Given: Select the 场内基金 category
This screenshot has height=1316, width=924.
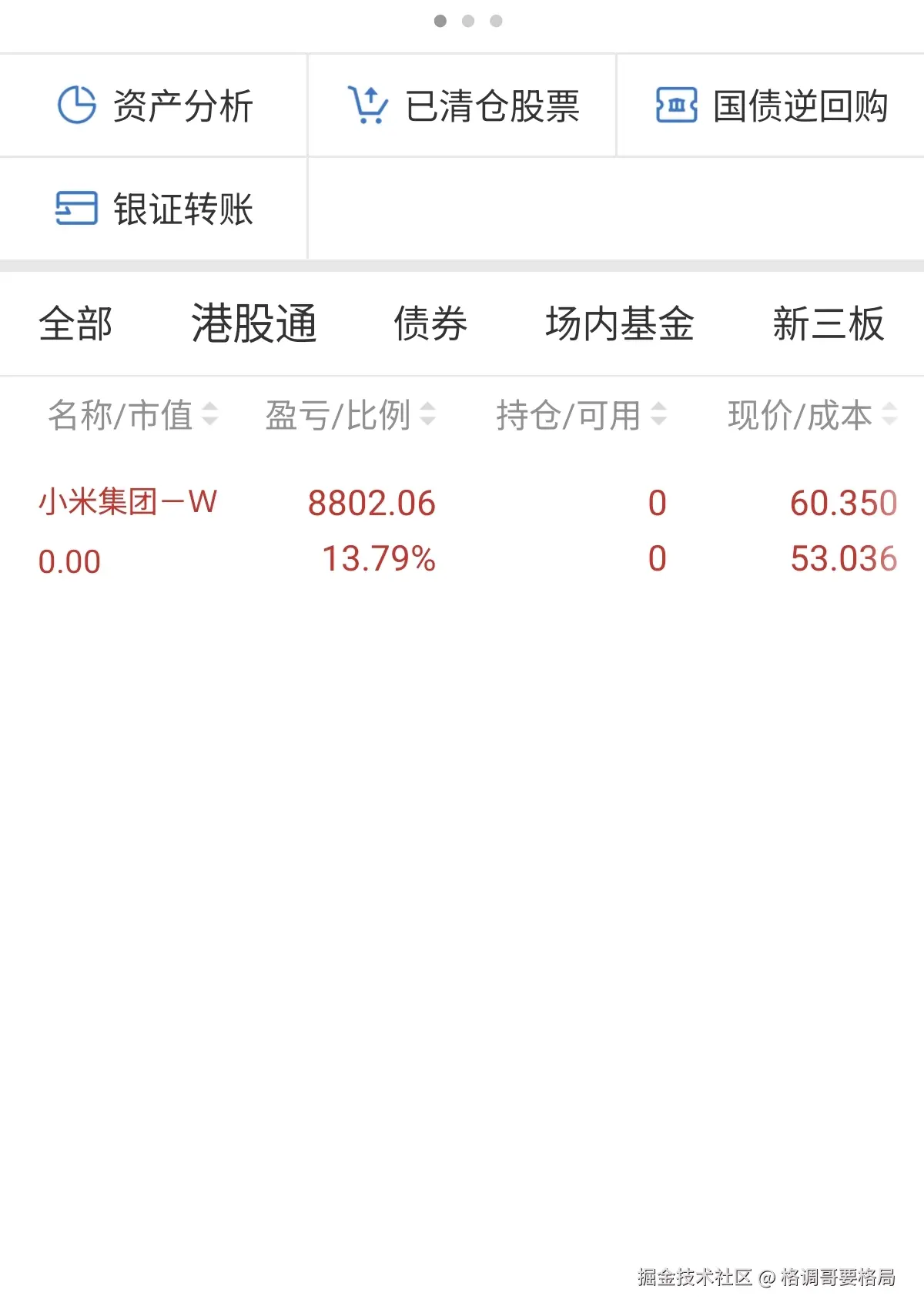Looking at the screenshot, I should [619, 323].
